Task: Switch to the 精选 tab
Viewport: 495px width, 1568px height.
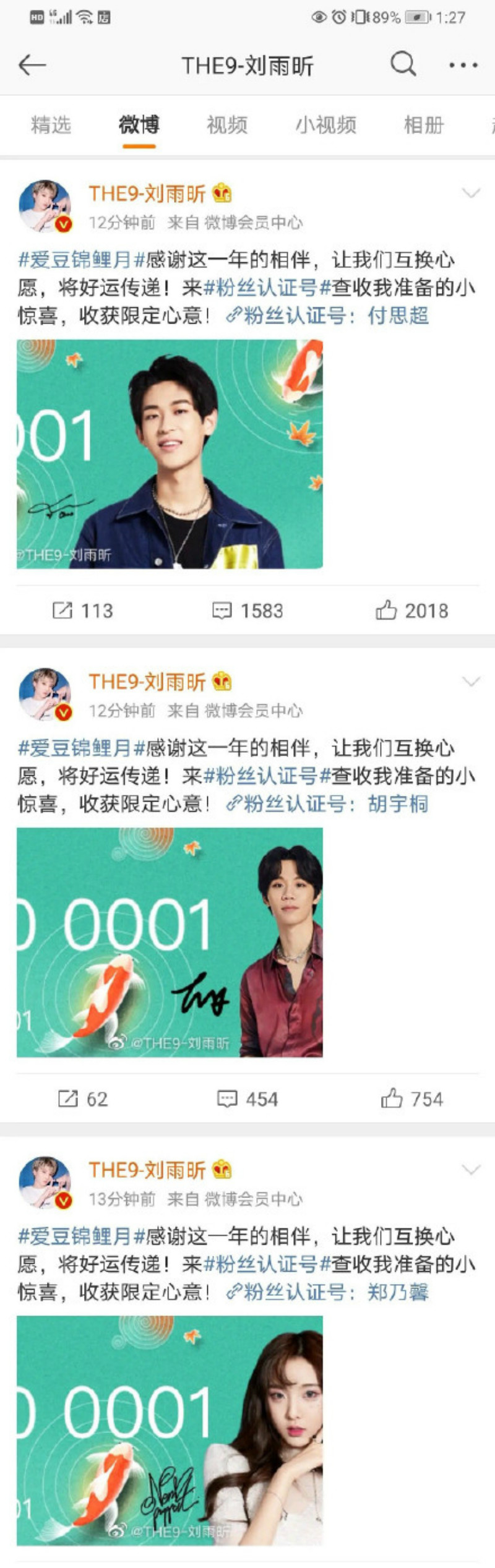Action: (x=51, y=125)
